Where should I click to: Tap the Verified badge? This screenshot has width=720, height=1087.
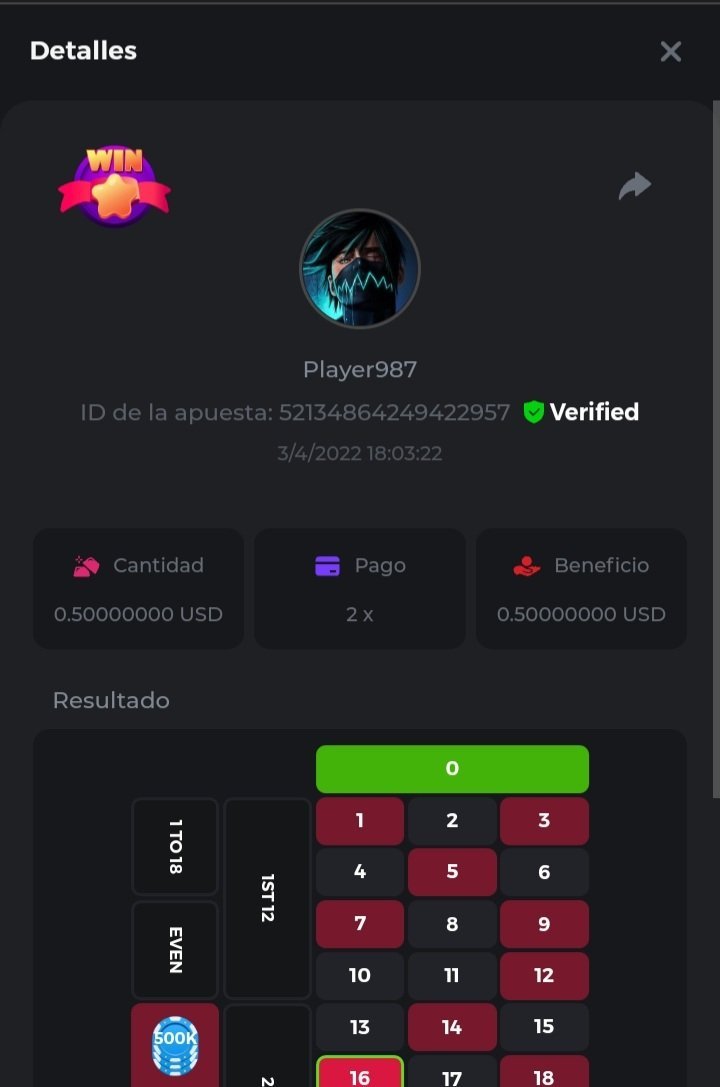(581, 412)
